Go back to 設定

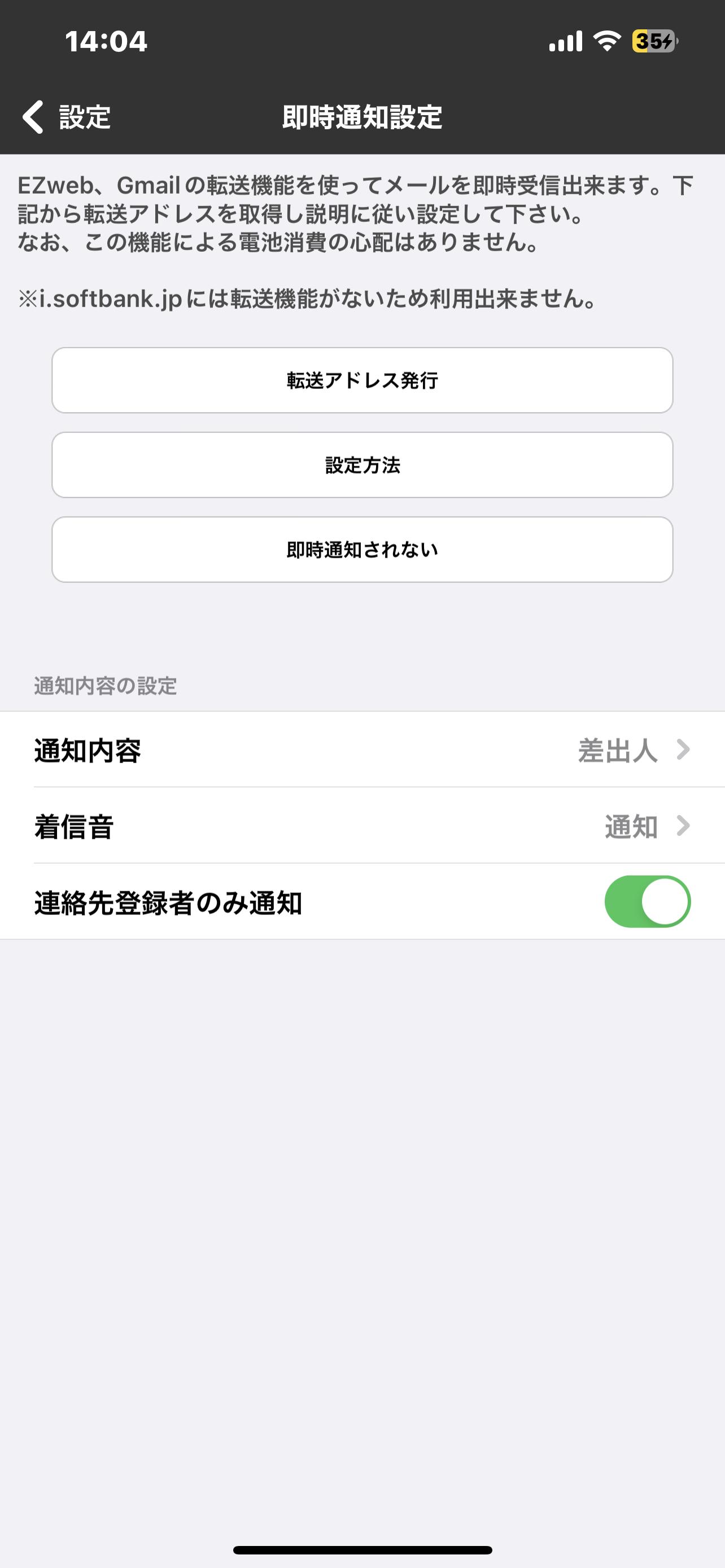pos(67,117)
